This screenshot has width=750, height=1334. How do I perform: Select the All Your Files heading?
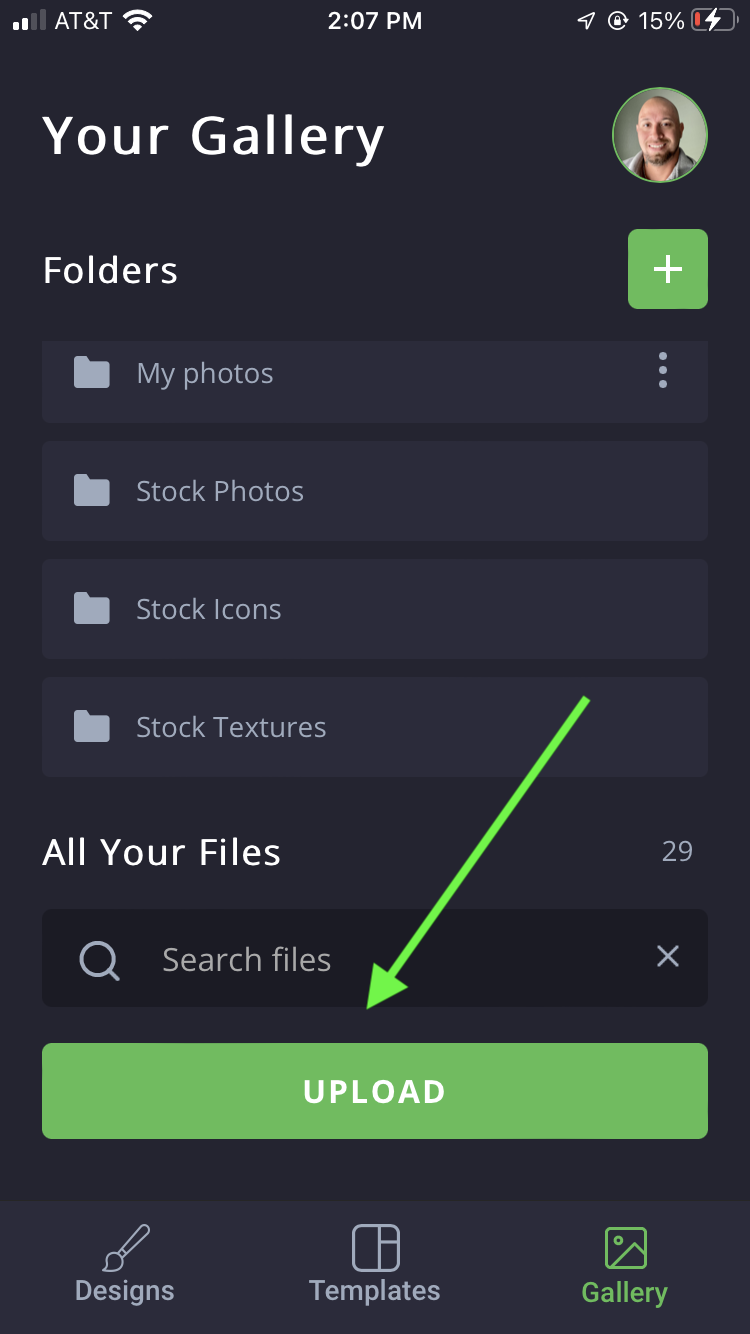pos(161,851)
